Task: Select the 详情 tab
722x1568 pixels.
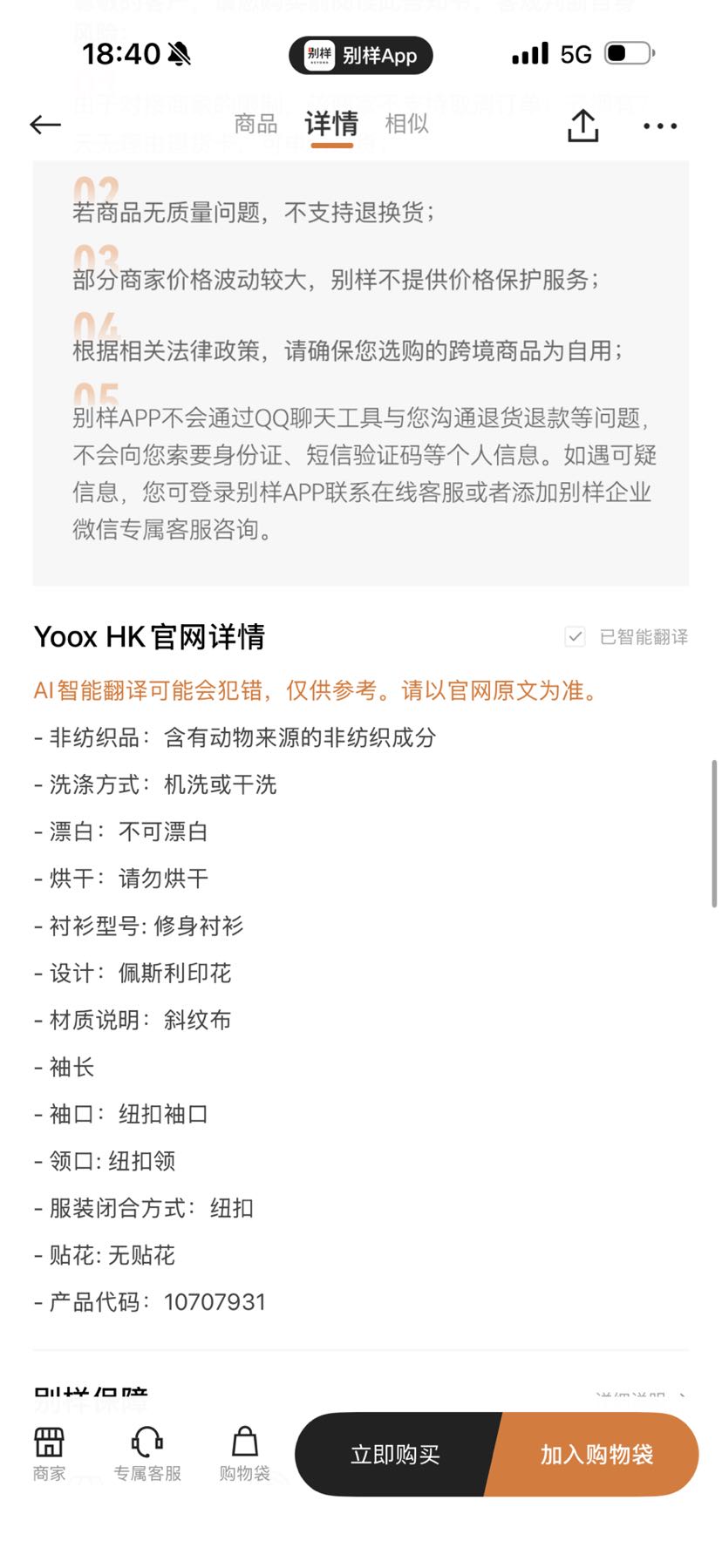Action: [331, 124]
